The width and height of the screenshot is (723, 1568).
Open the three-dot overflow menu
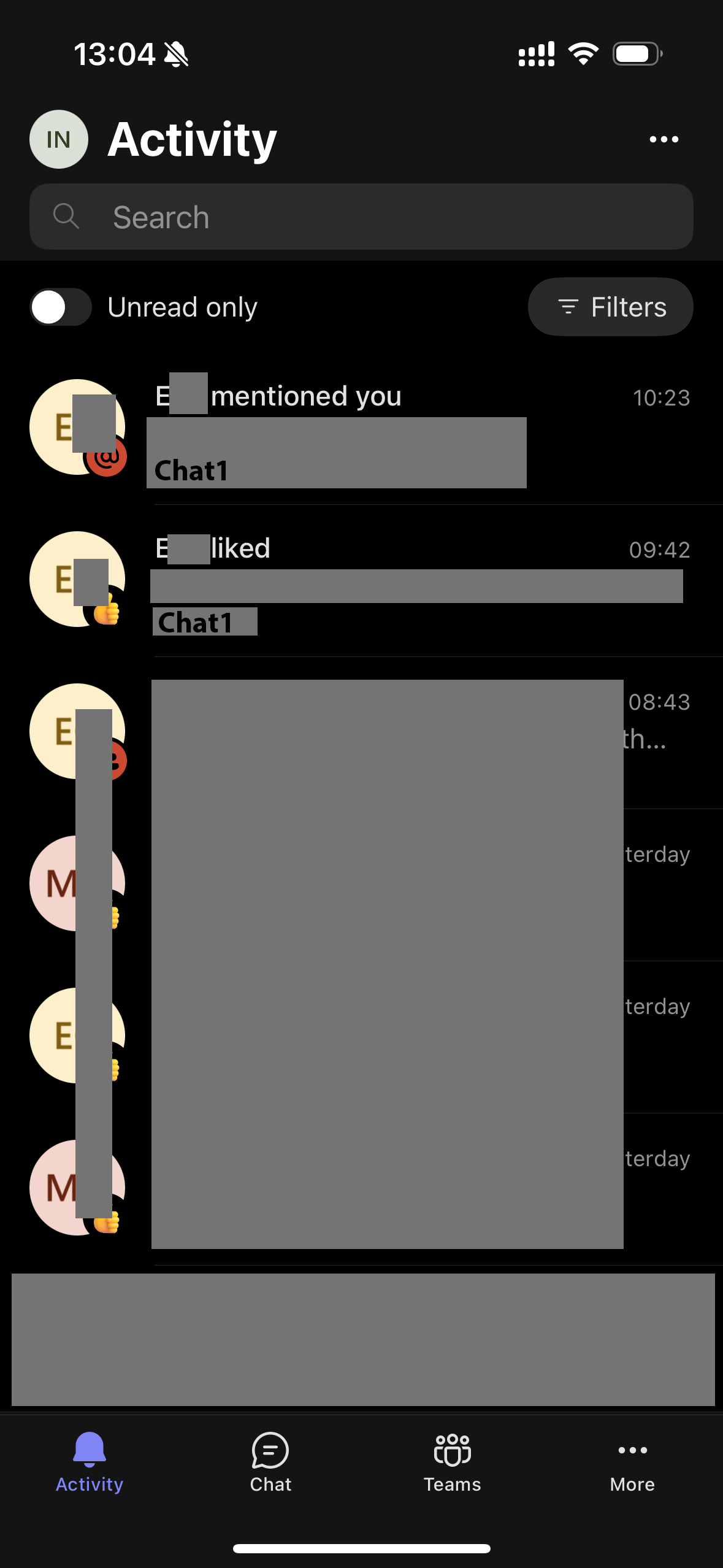[664, 139]
